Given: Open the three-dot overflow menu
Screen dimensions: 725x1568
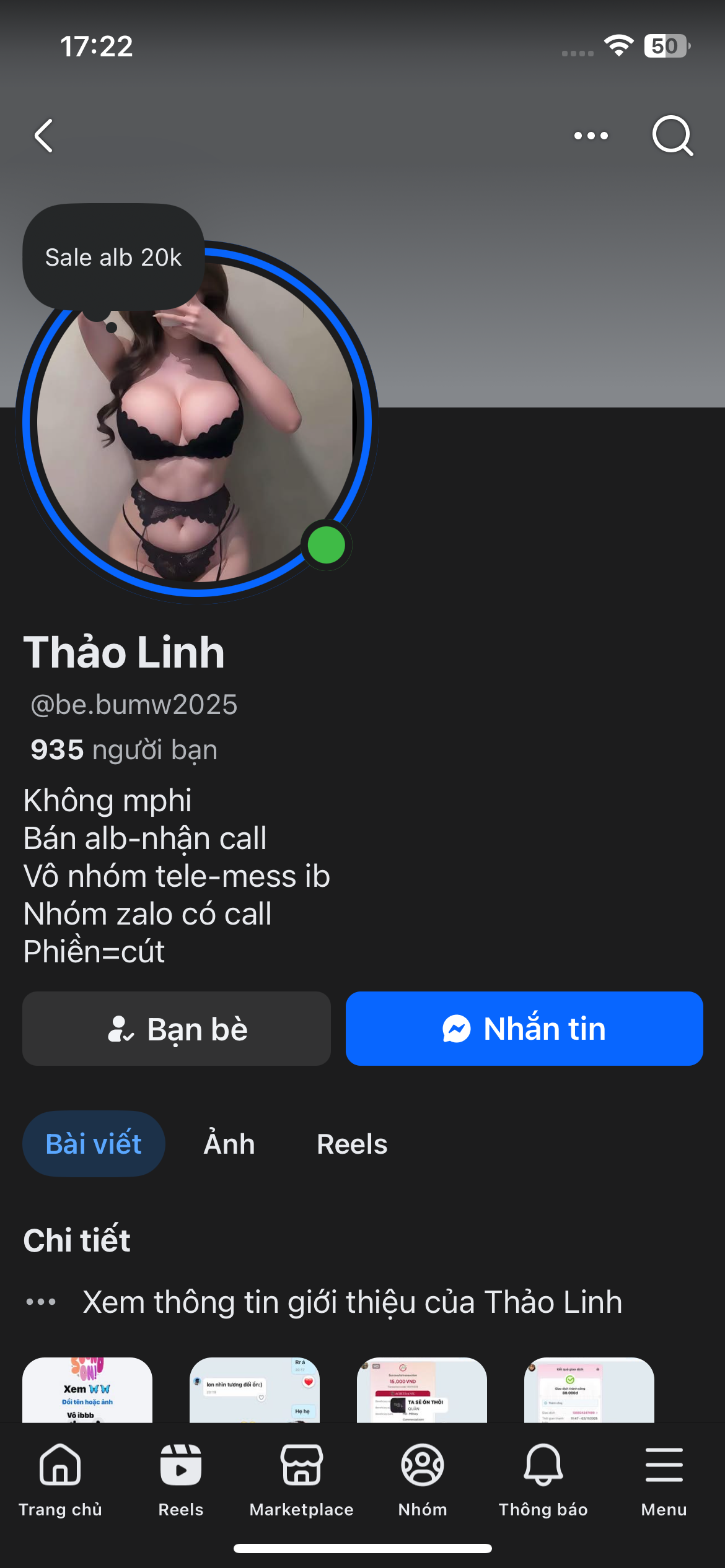Looking at the screenshot, I should [x=591, y=136].
